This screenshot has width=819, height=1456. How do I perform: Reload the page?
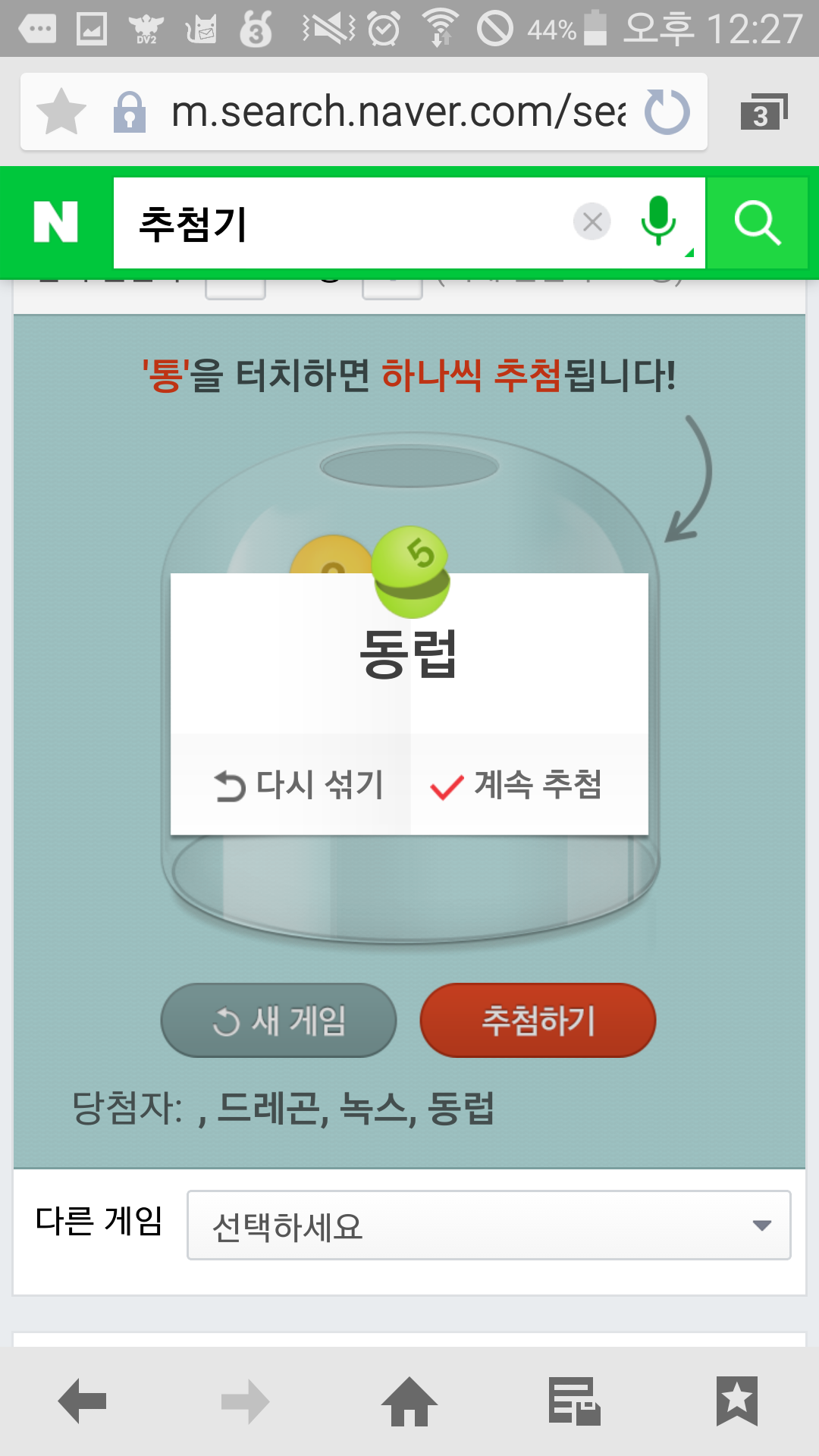click(667, 111)
